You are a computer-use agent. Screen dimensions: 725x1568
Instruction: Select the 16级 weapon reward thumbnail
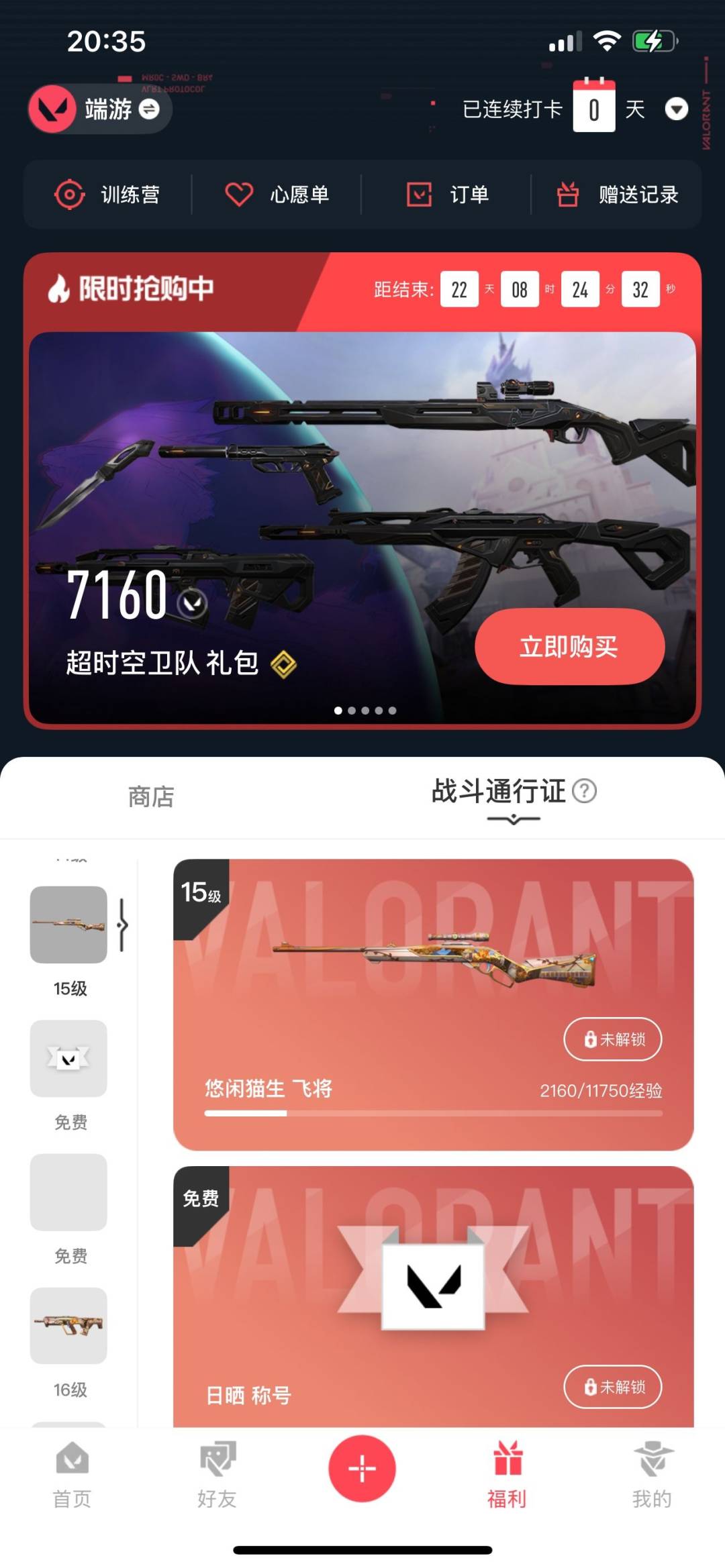click(68, 1325)
